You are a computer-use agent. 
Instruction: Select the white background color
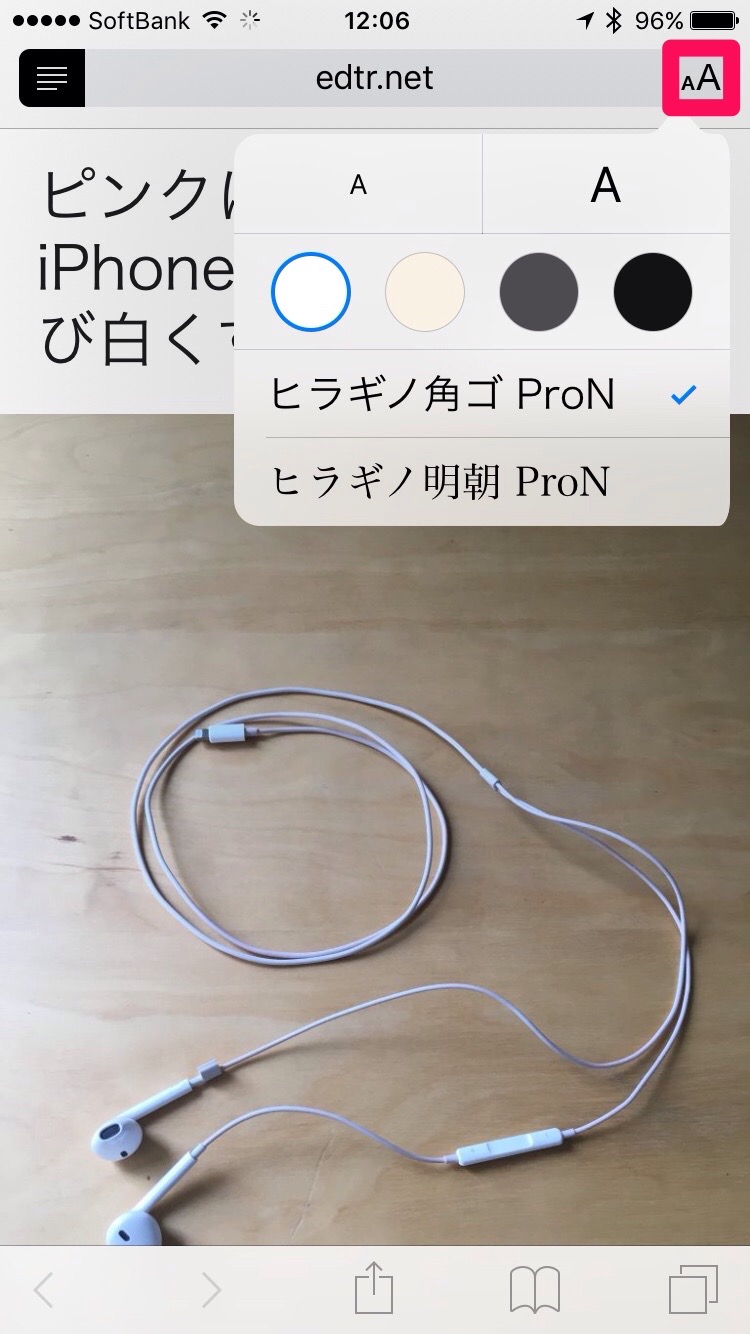click(311, 292)
